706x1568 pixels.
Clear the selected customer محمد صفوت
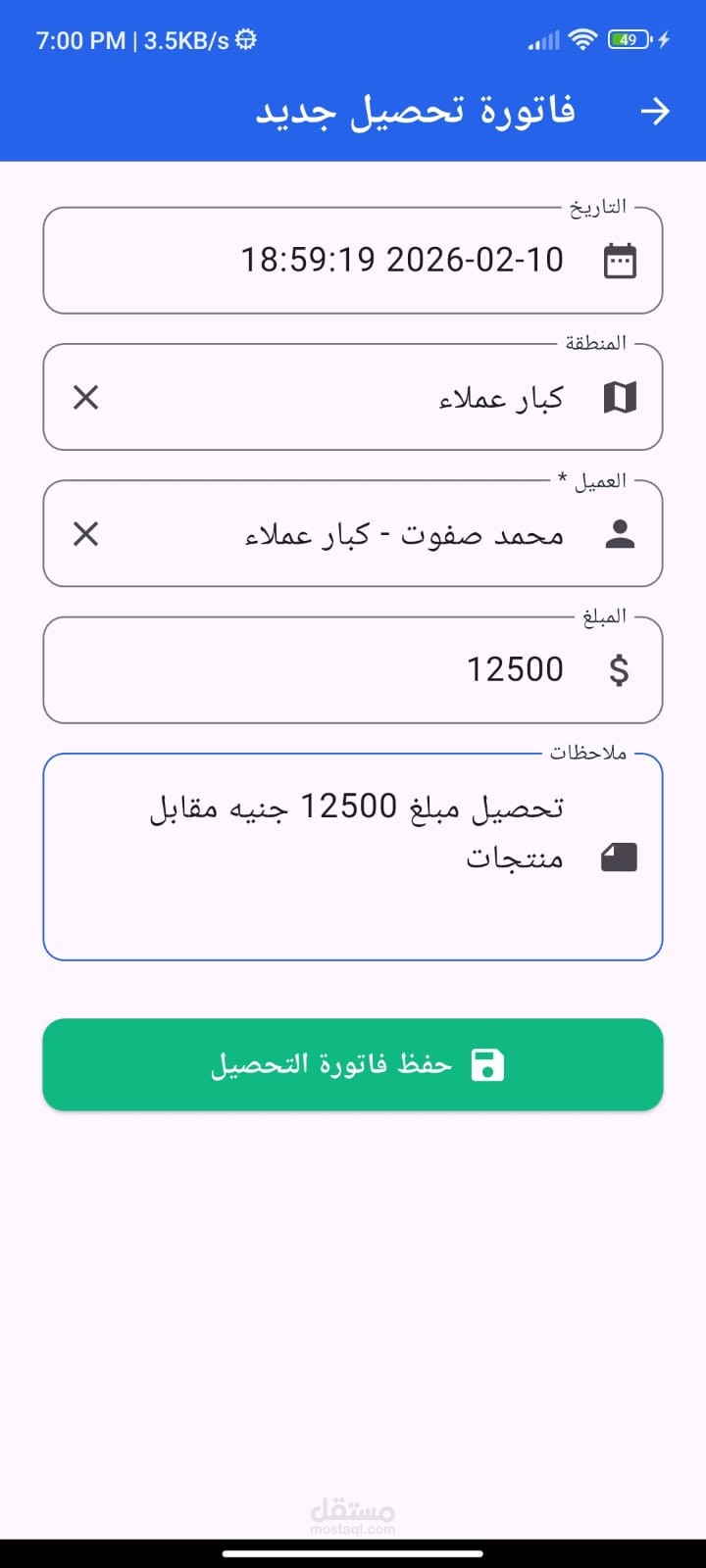point(86,534)
